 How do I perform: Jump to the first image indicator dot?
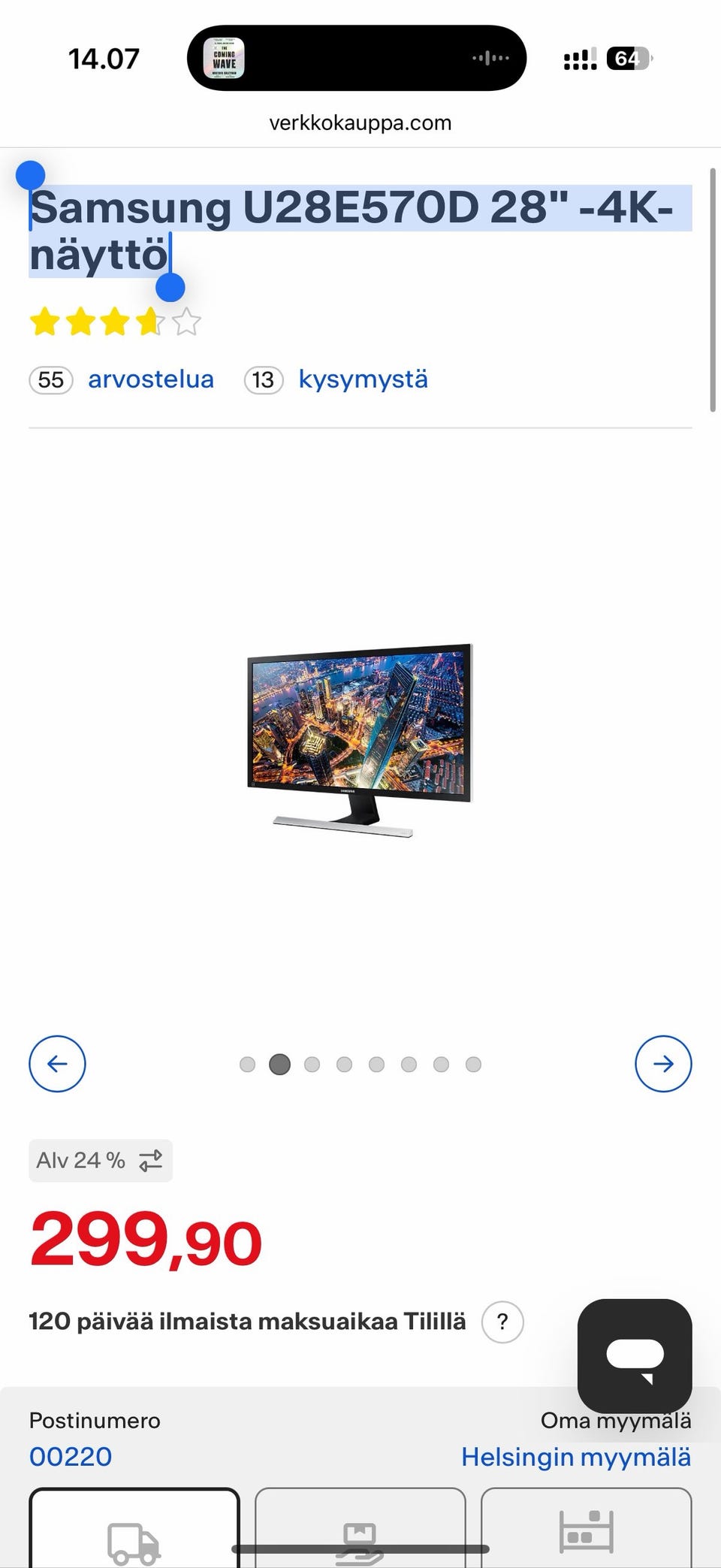coord(247,1064)
